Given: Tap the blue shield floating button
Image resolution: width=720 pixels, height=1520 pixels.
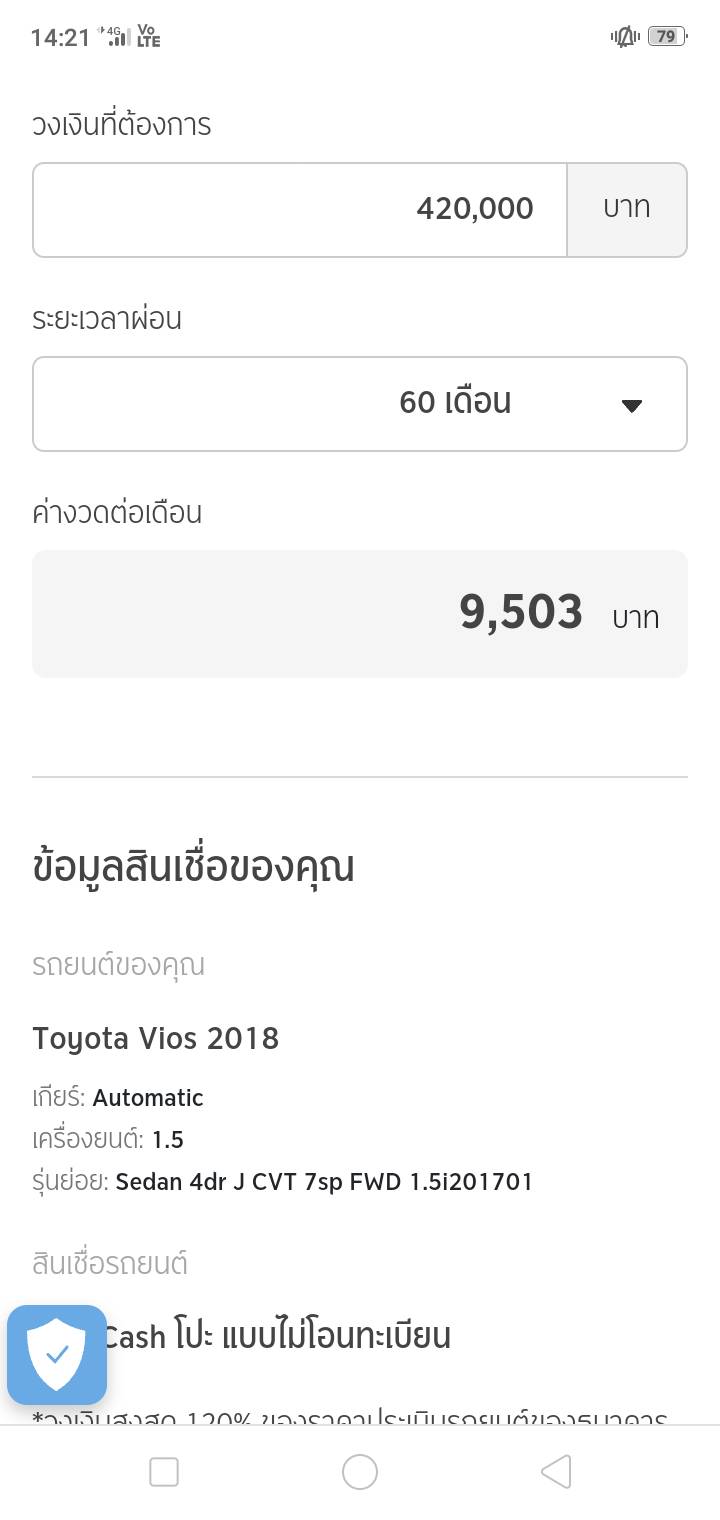Looking at the screenshot, I should tap(57, 1355).
